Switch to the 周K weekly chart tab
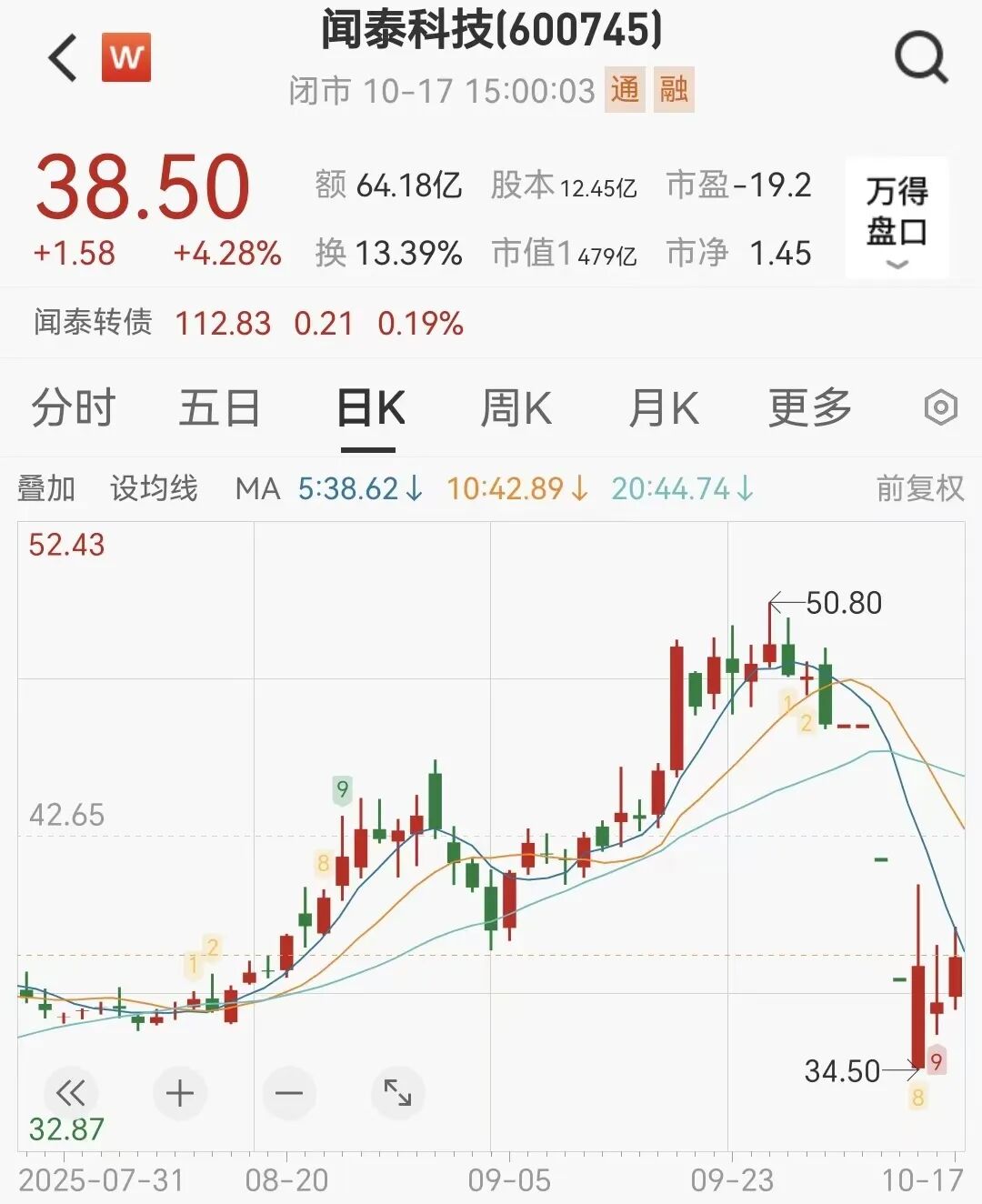Viewport: 982px width, 1204px height. (516, 408)
